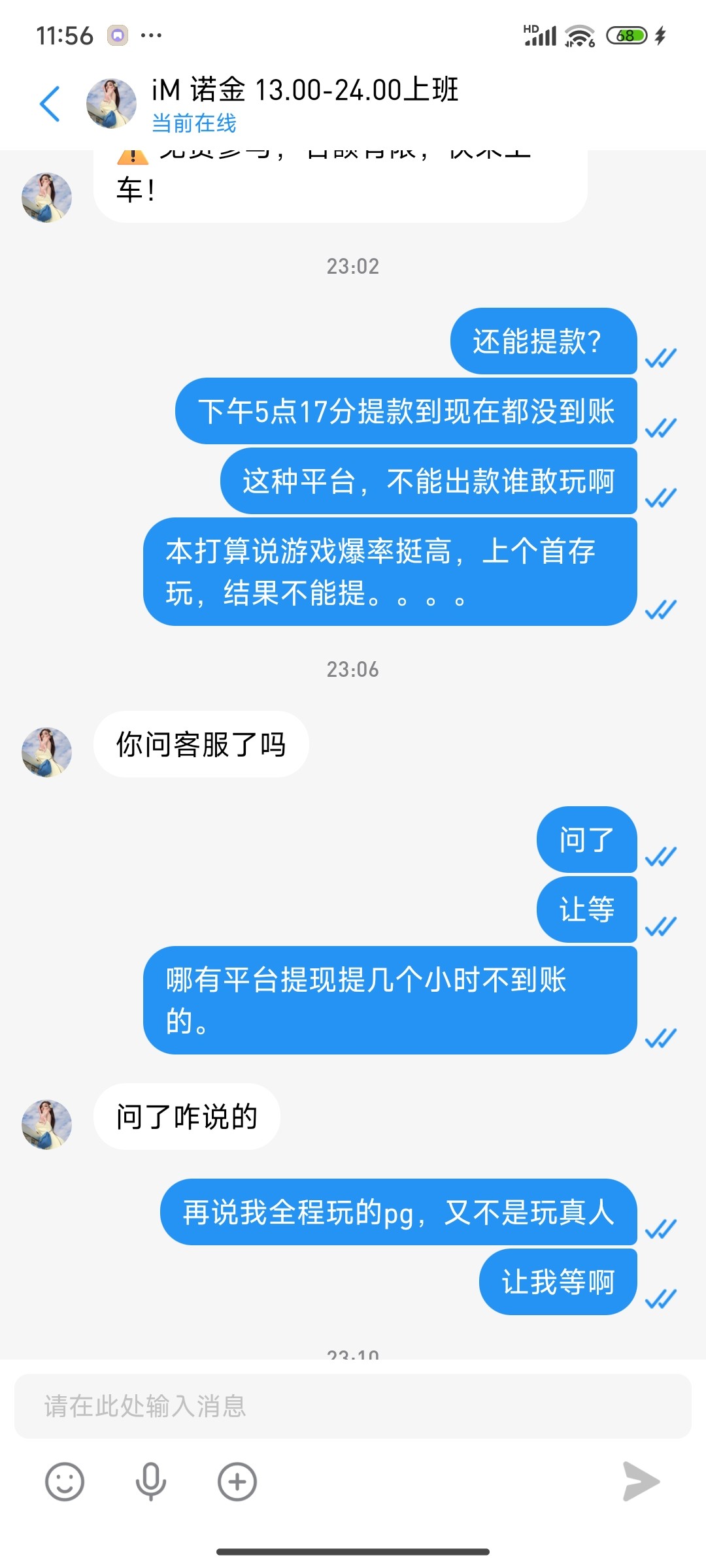706x1568 pixels.
Task: Tap the notification icon in the status bar
Action: [116, 35]
